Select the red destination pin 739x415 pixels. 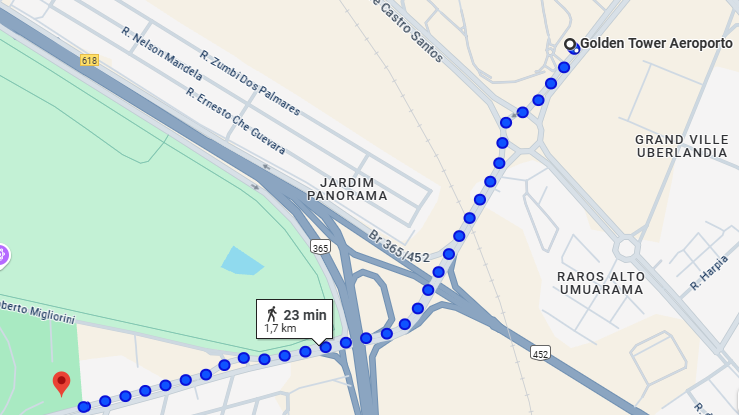(61, 382)
